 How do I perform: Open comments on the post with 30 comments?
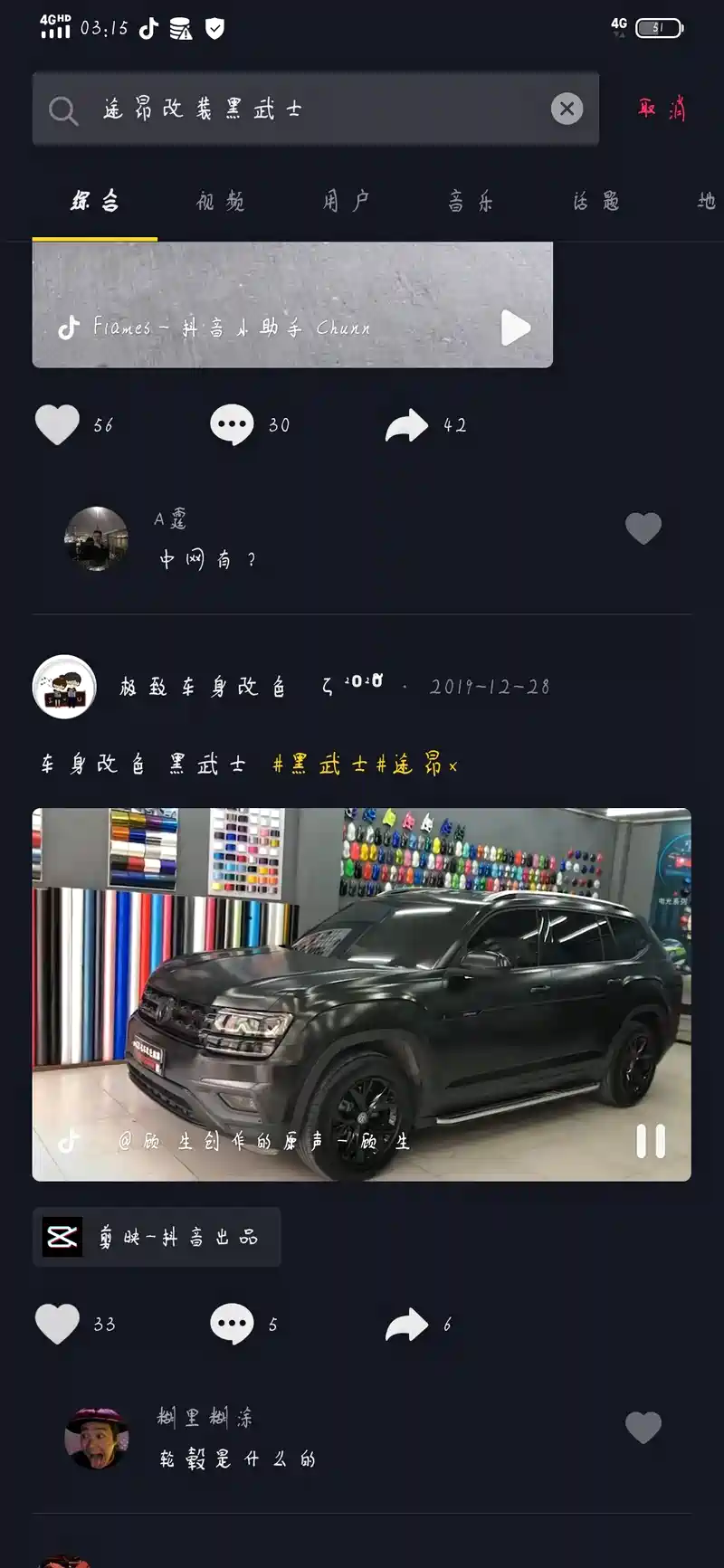pos(233,424)
